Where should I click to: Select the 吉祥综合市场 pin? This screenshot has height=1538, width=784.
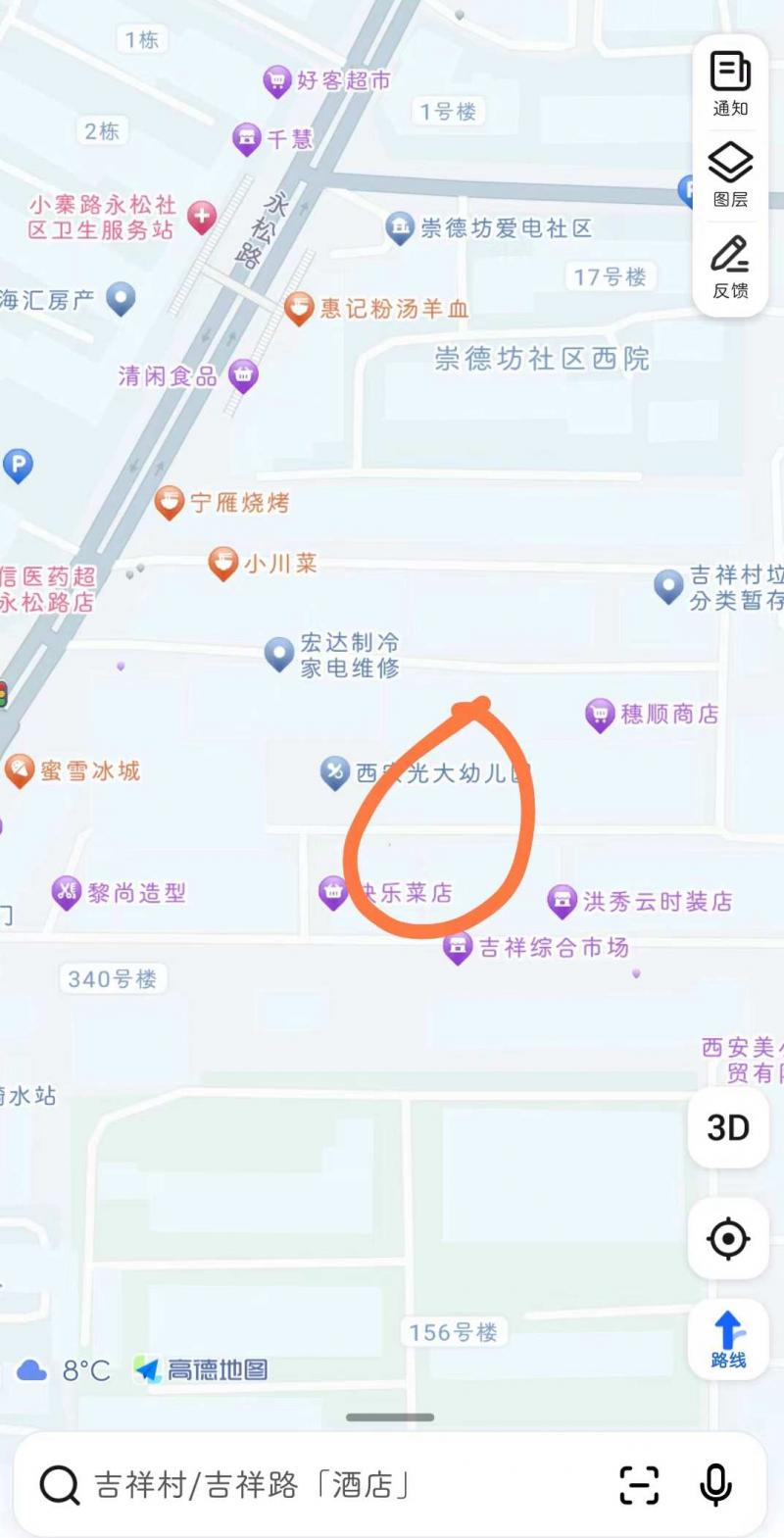pyautogui.click(x=458, y=947)
